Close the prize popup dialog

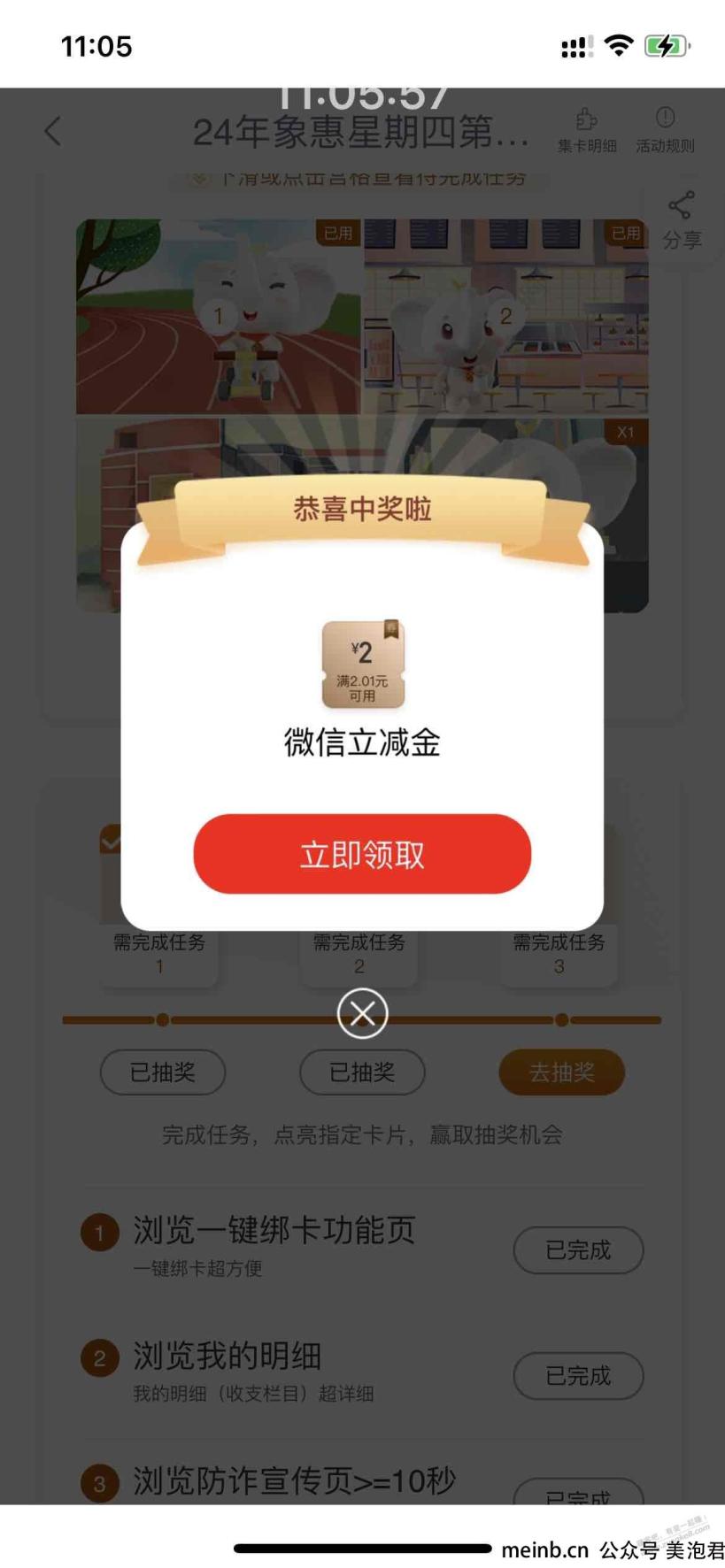pos(362,1013)
